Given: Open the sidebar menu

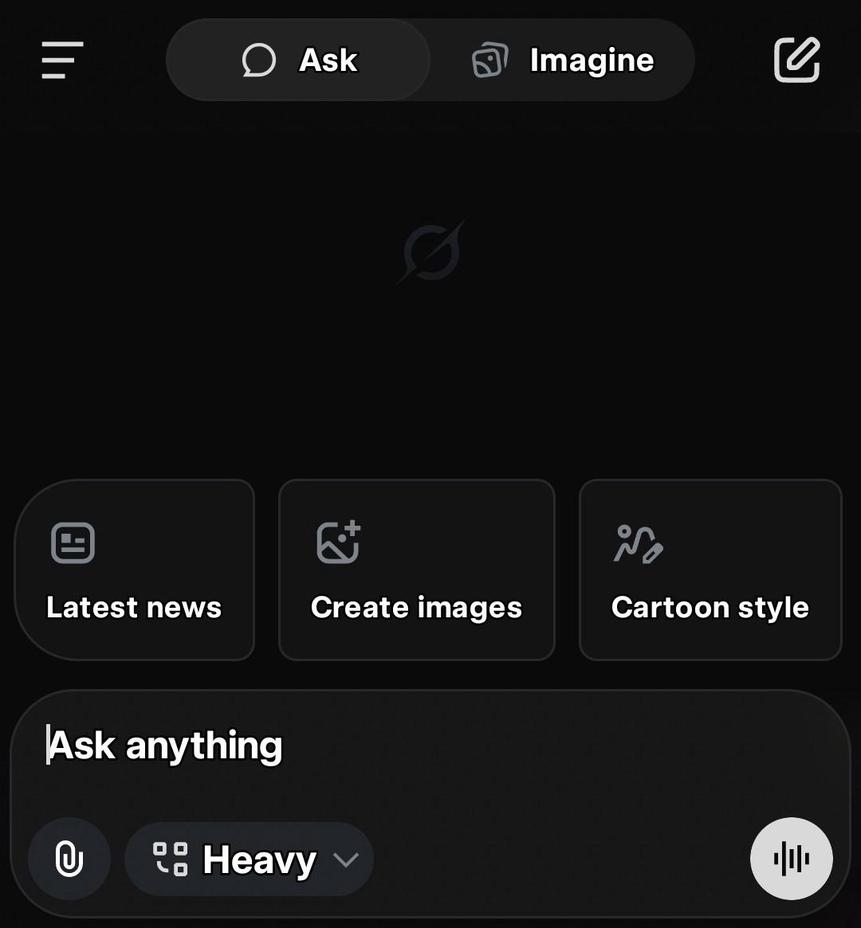Looking at the screenshot, I should coord(62,60).
